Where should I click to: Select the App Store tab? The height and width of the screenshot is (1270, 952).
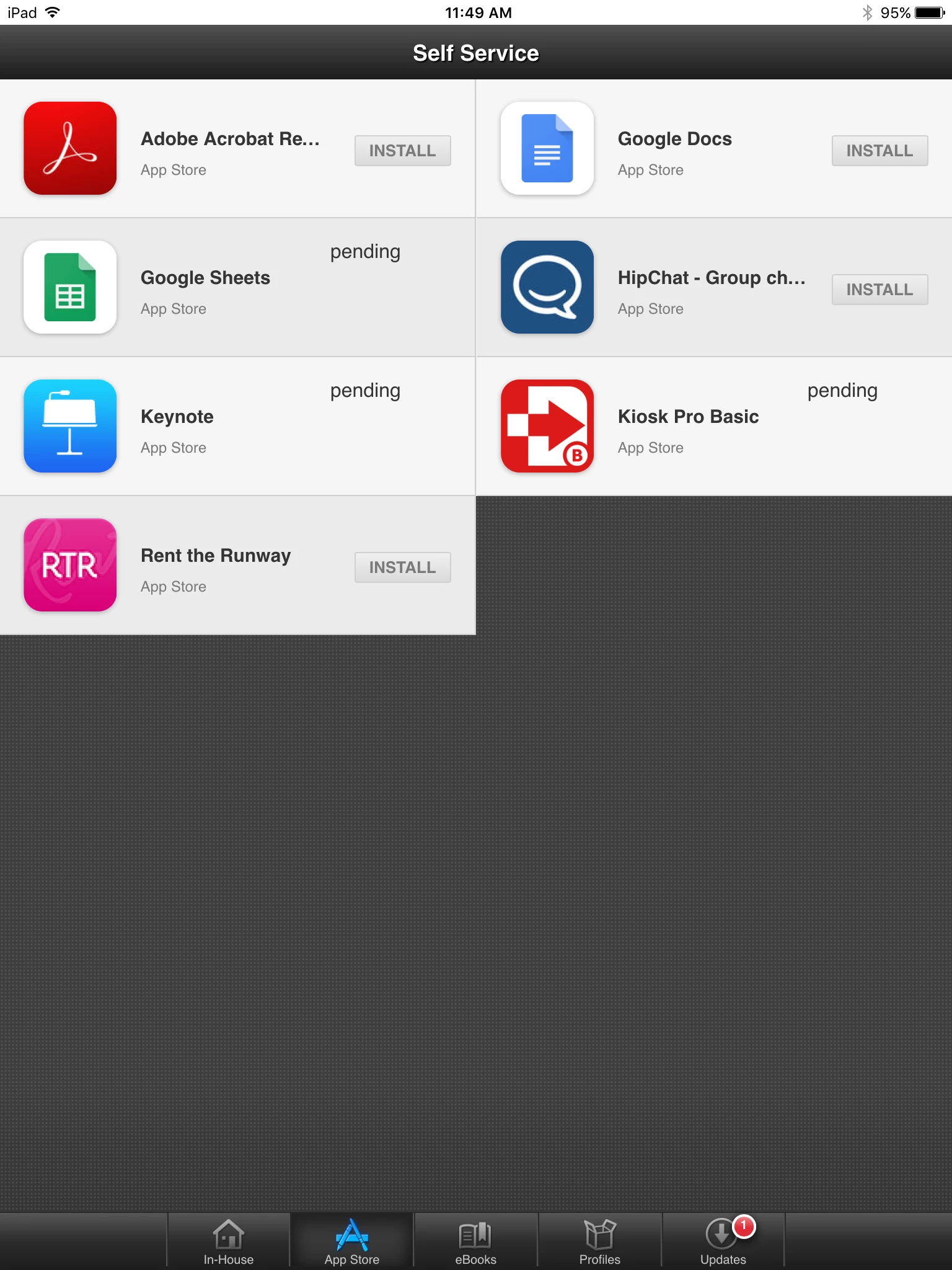352,1241
